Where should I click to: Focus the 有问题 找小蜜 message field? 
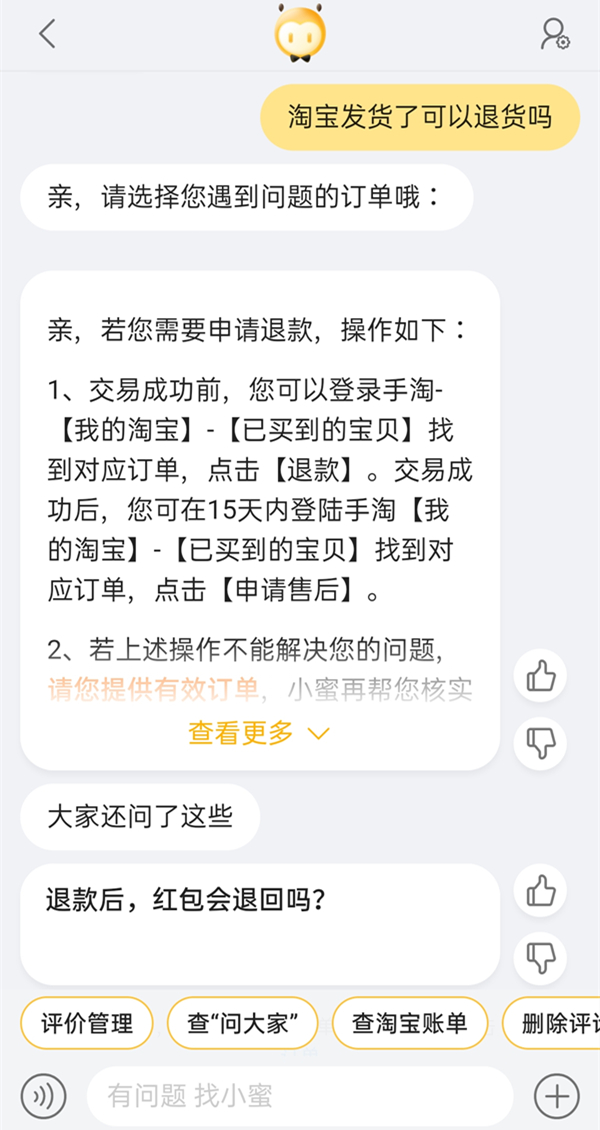coord(298,1096)
